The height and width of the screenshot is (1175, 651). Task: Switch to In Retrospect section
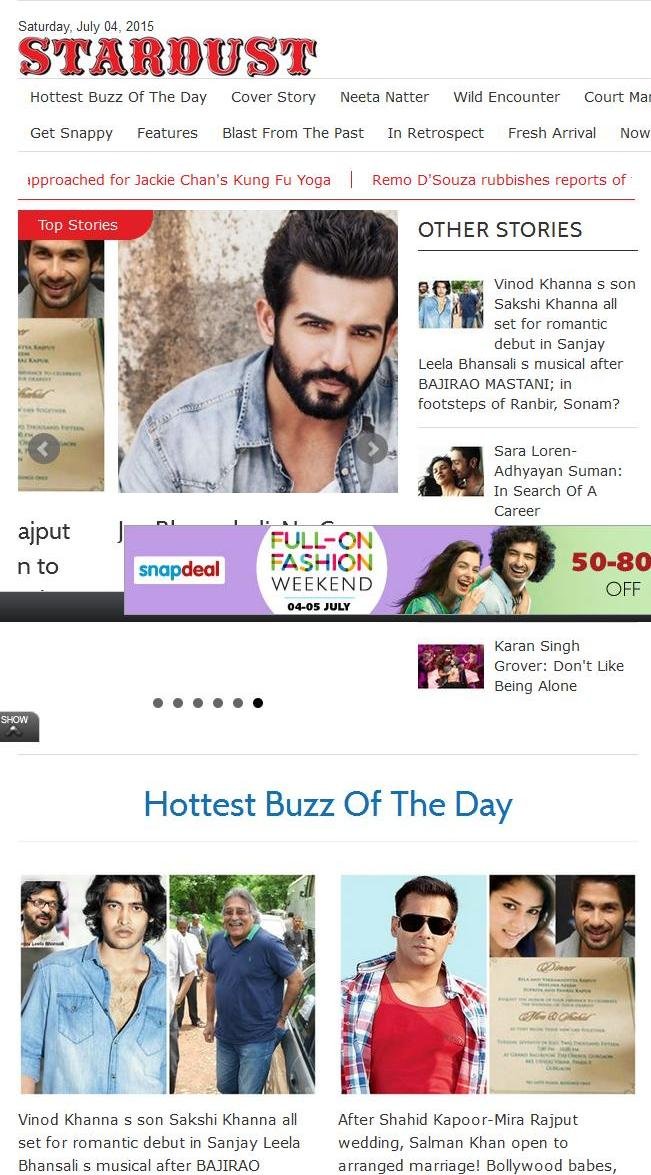[x=435, y=133]
